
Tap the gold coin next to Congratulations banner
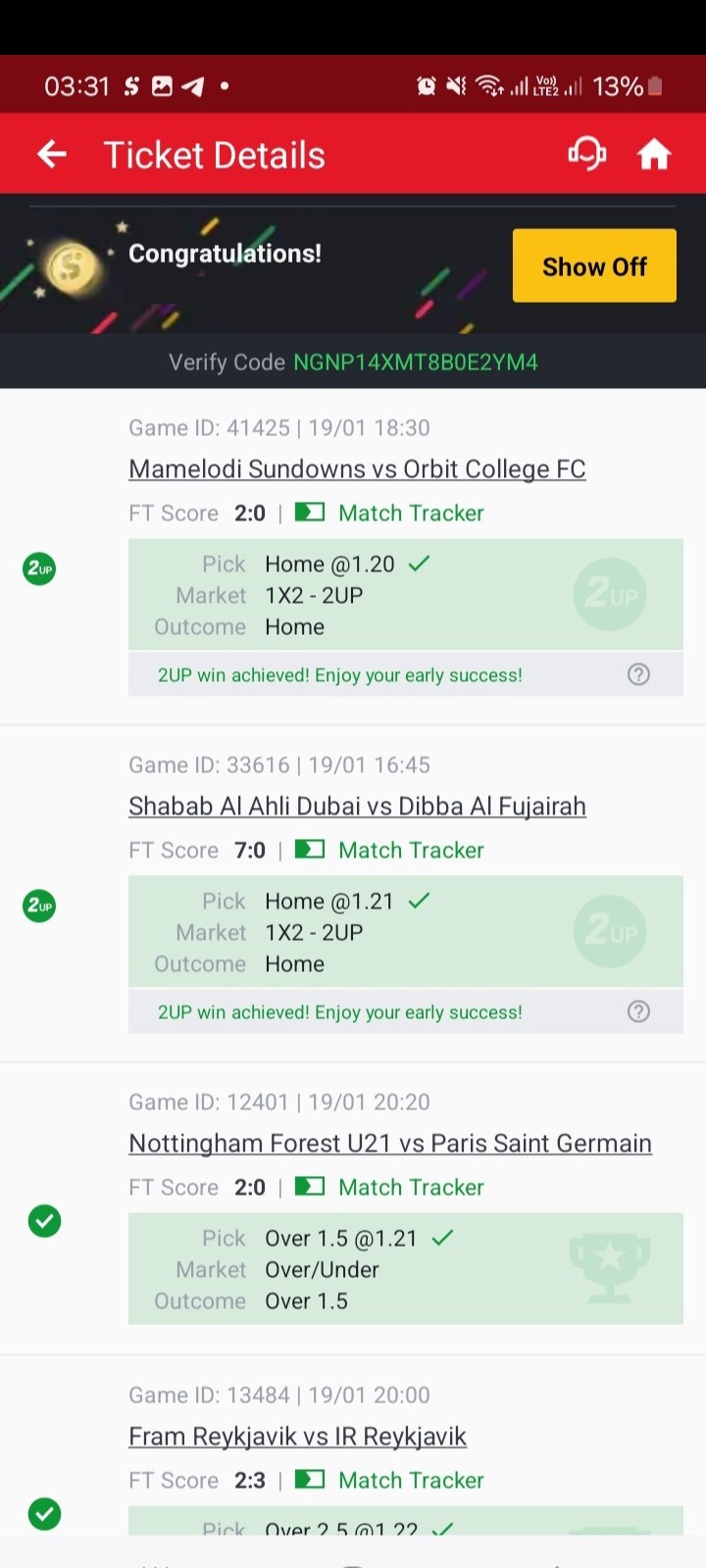coord(74,265)
